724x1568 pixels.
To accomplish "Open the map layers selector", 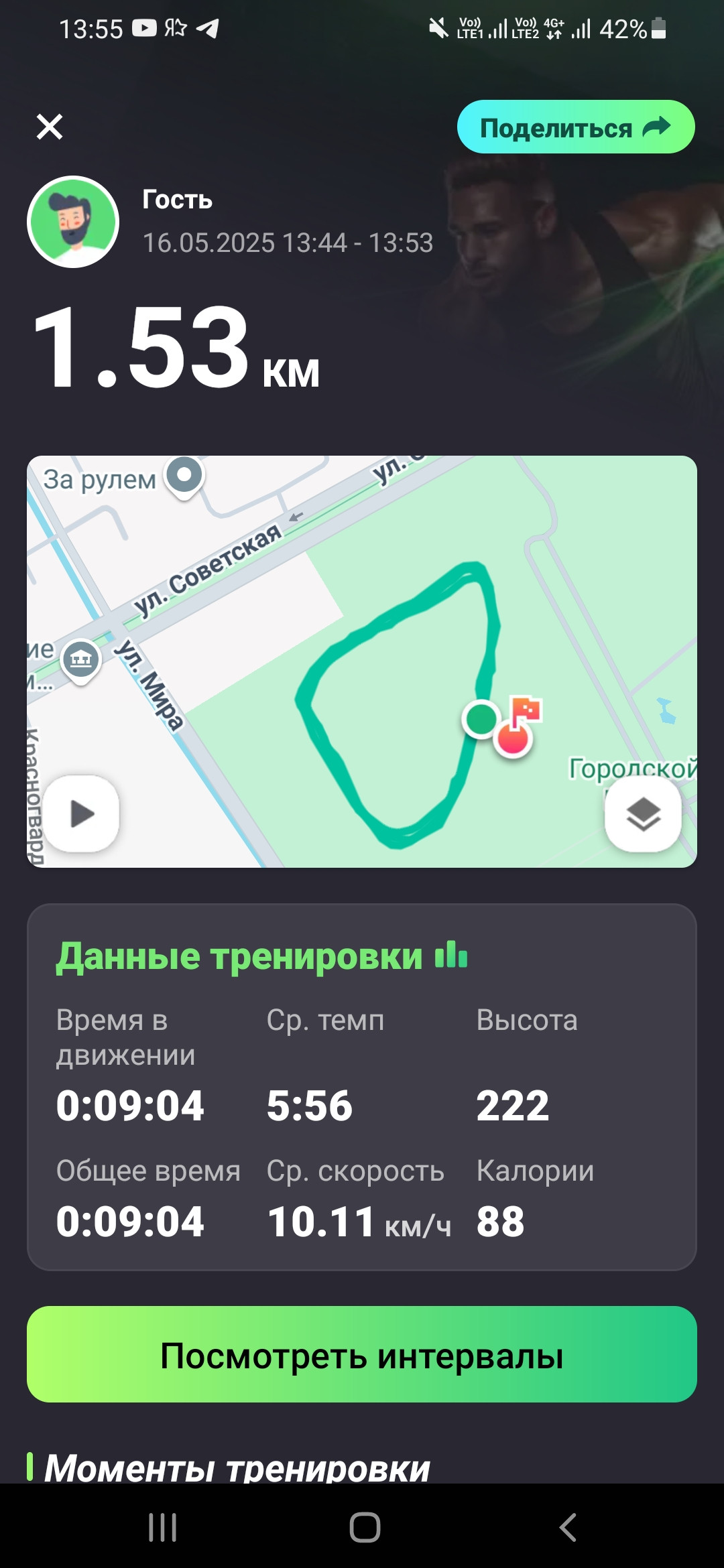I will (643, 813).
